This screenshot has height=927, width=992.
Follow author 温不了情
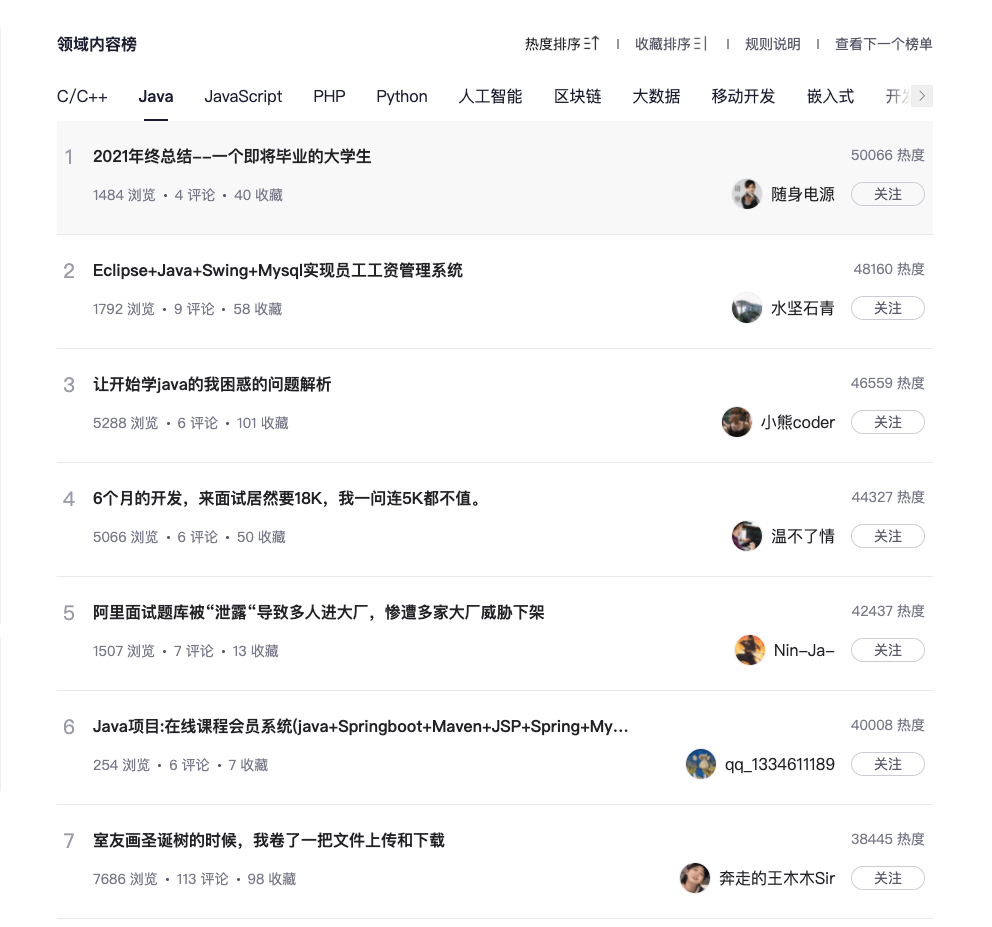point(887,536)
